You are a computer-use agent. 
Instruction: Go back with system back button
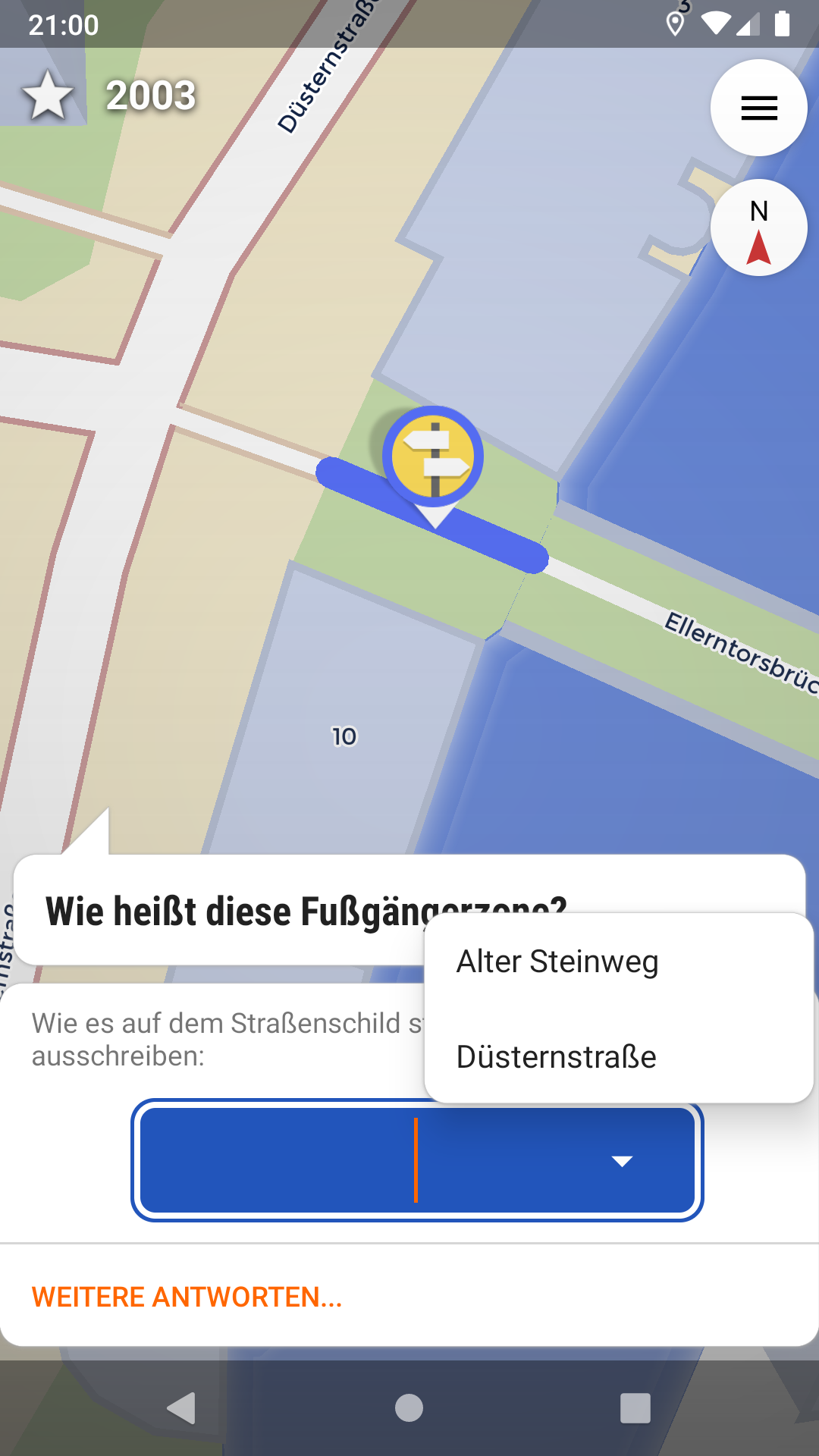182,1408
